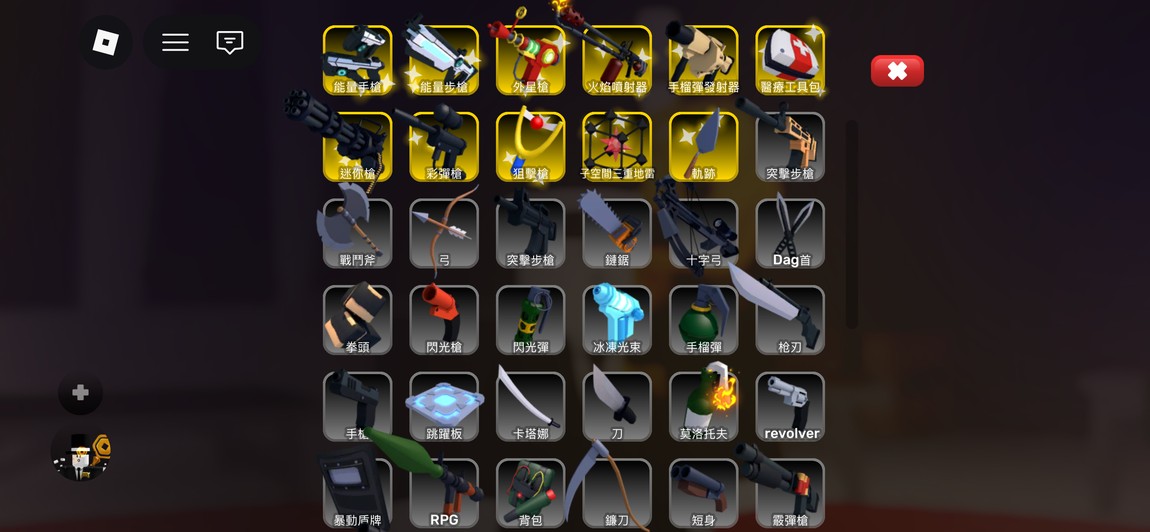
Task: Open the chat window
Action: pos(230,42)
